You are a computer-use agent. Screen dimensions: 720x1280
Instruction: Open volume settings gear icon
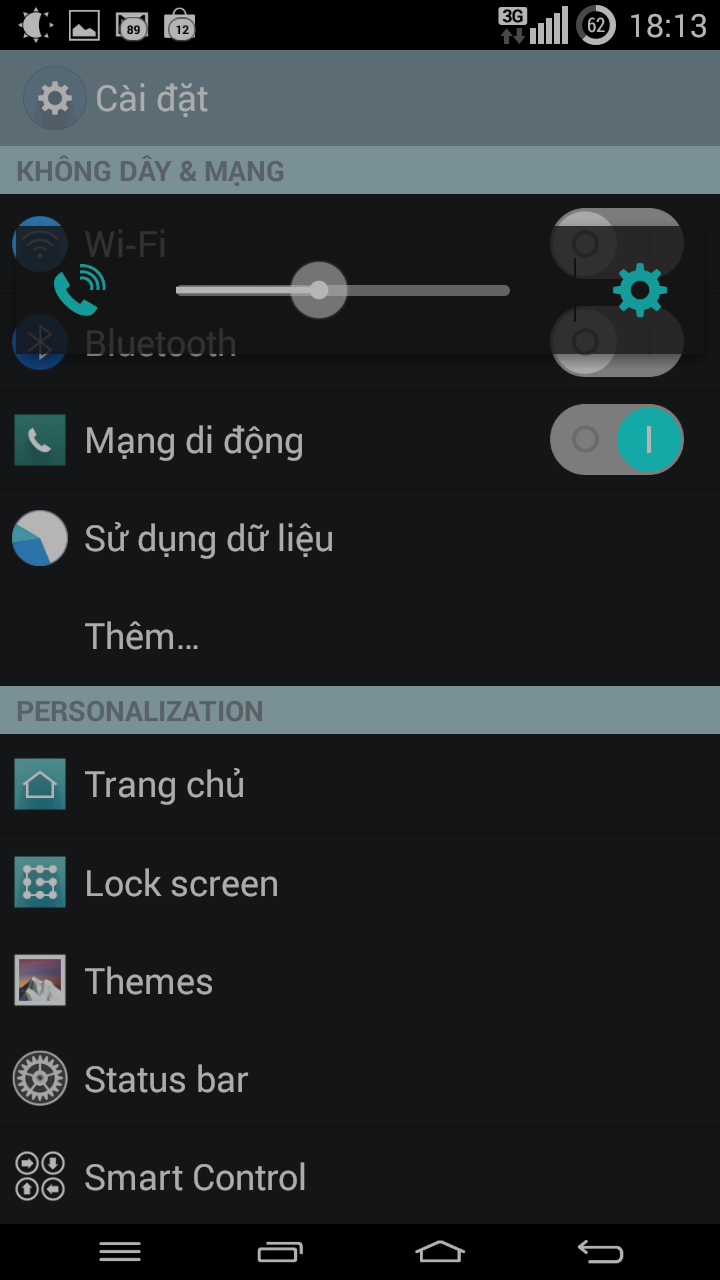point(639,291)
